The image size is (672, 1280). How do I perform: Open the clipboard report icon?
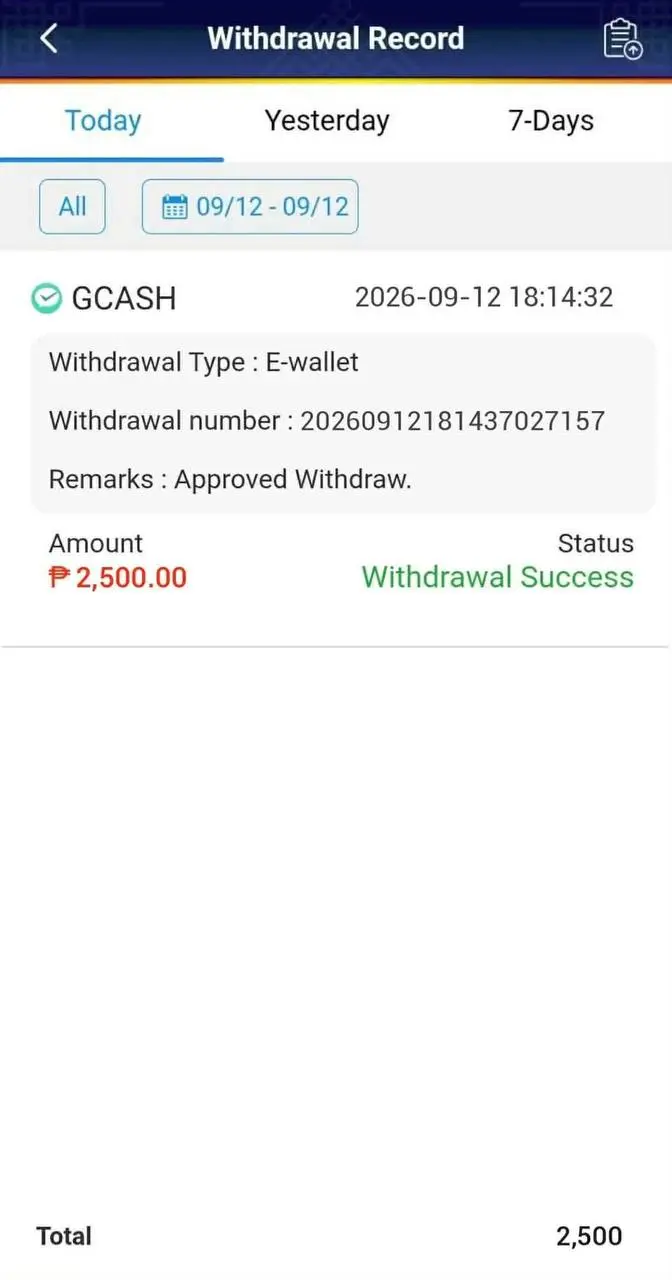pos(623,39)
